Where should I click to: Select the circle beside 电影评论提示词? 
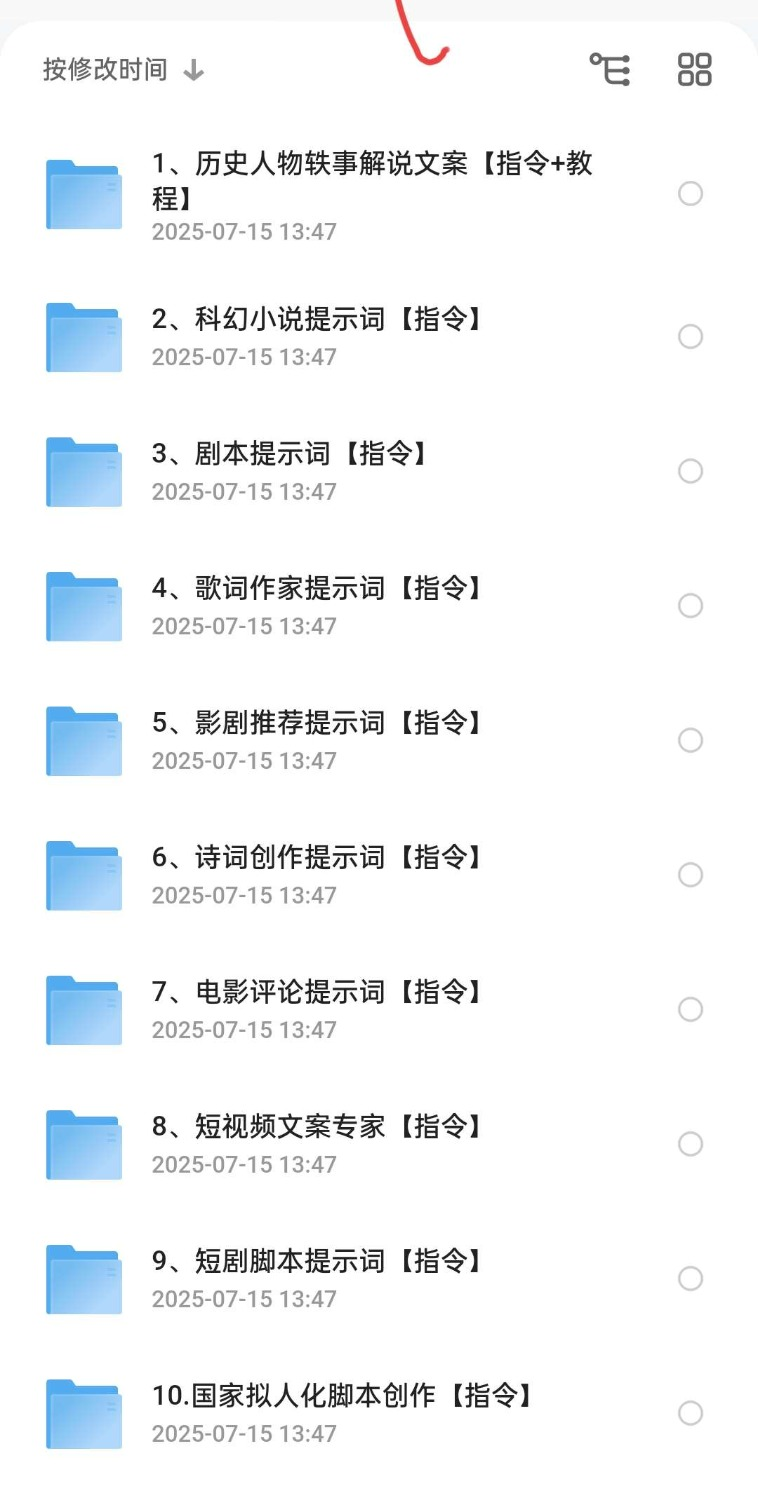(x=691, y=1010)
